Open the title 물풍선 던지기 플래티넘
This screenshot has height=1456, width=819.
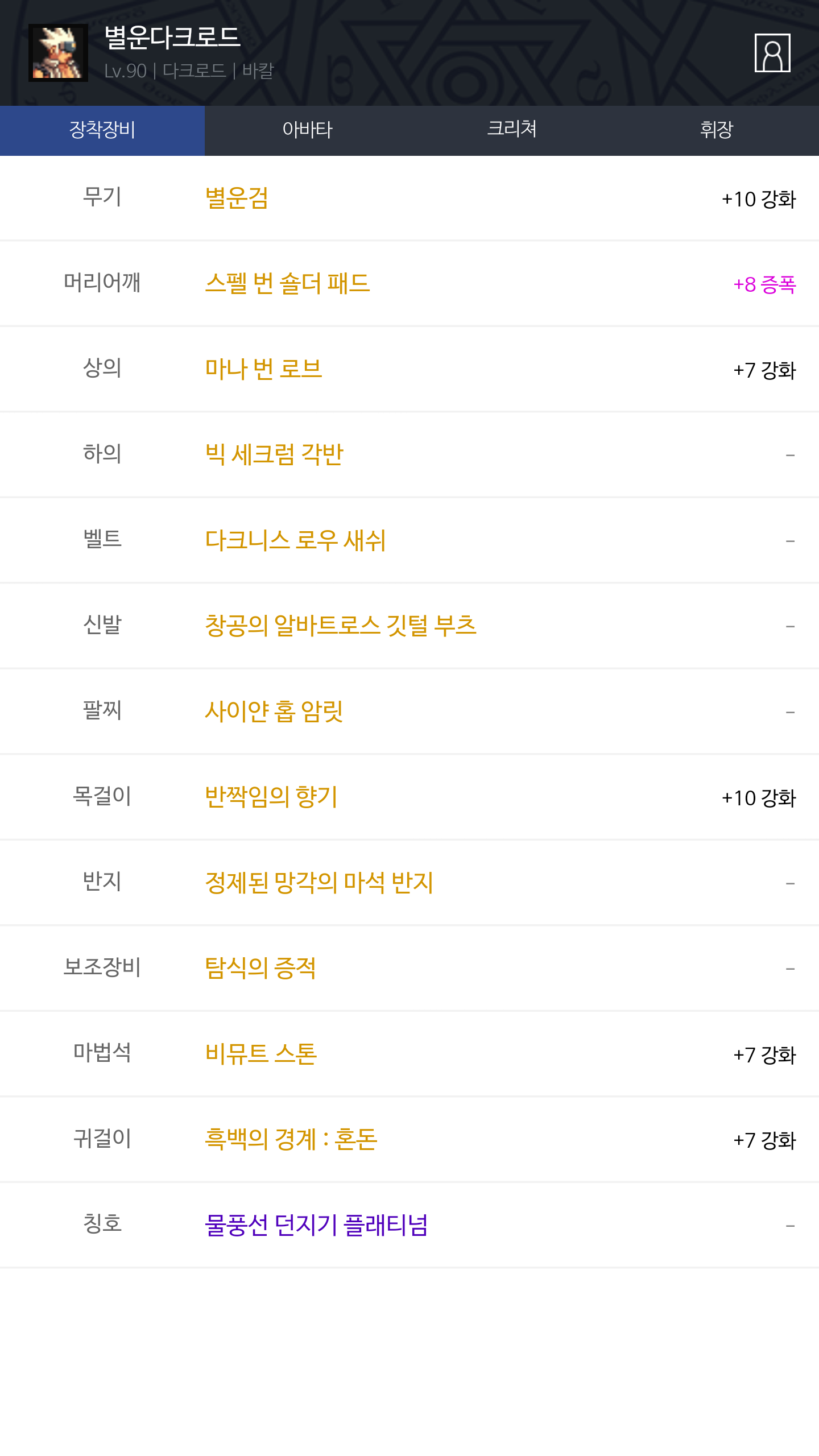tap(316, 1225)
